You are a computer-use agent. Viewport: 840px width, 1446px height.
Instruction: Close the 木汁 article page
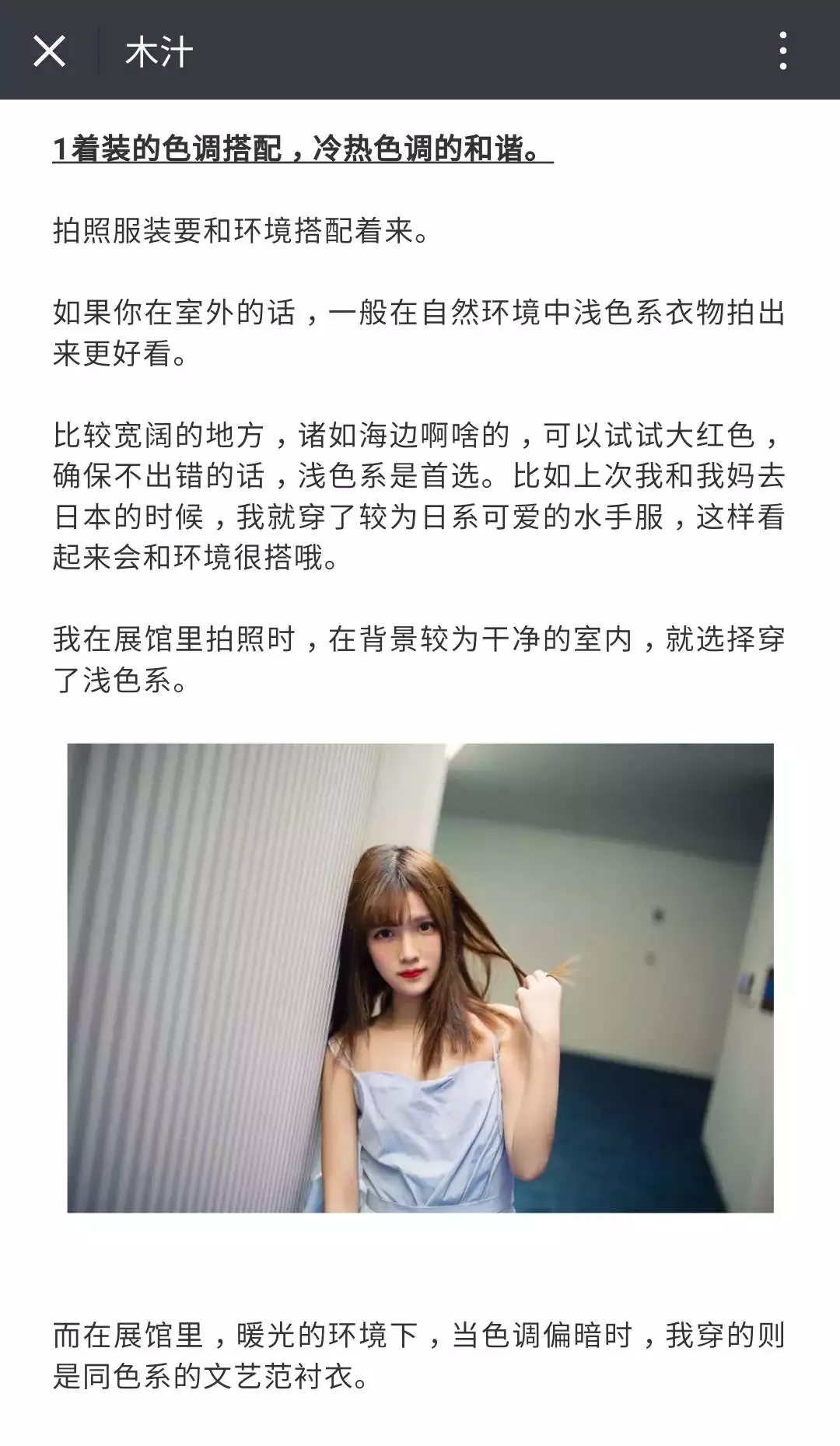pos(49,51)
